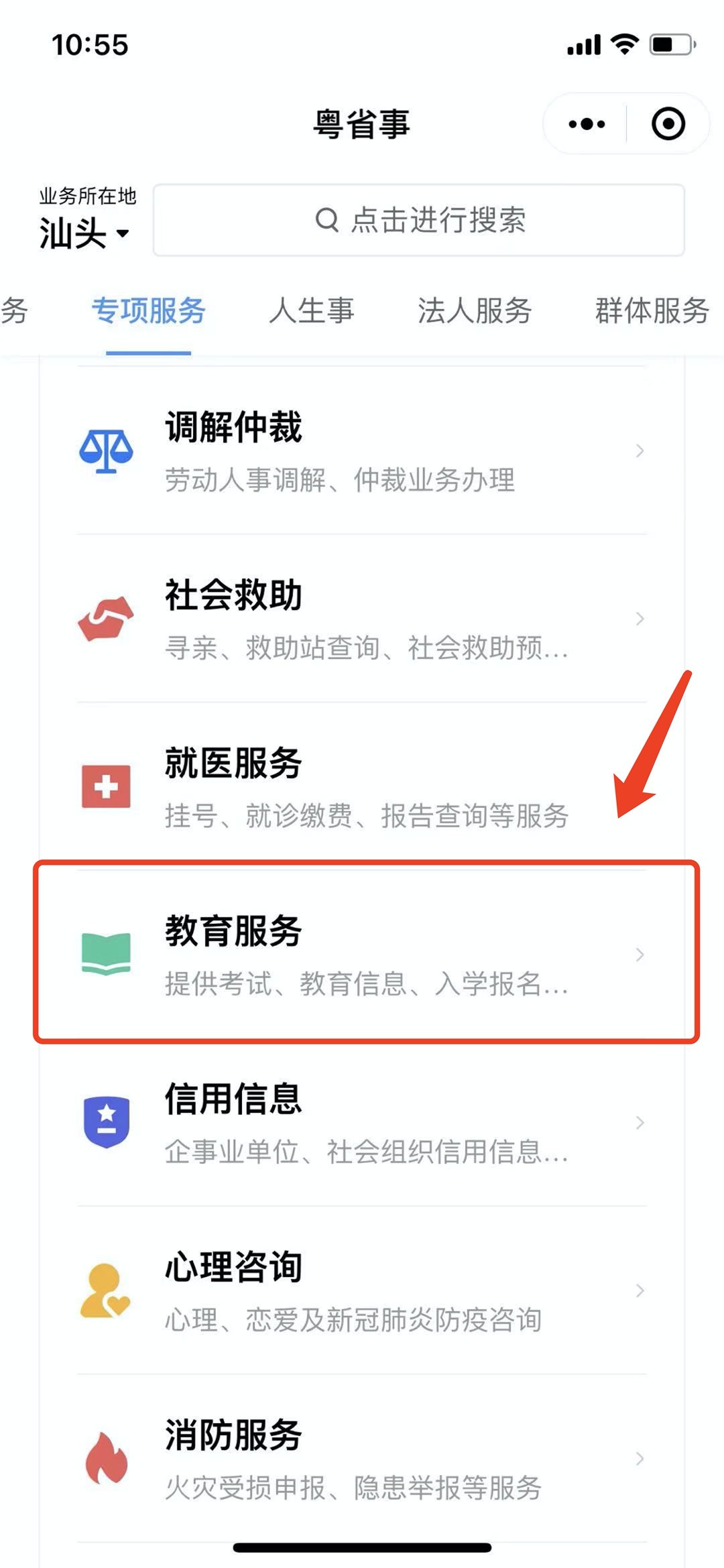724x1568 pixels.
Task: Select the 专项服务 tab
Action: [x=148, y=311]
